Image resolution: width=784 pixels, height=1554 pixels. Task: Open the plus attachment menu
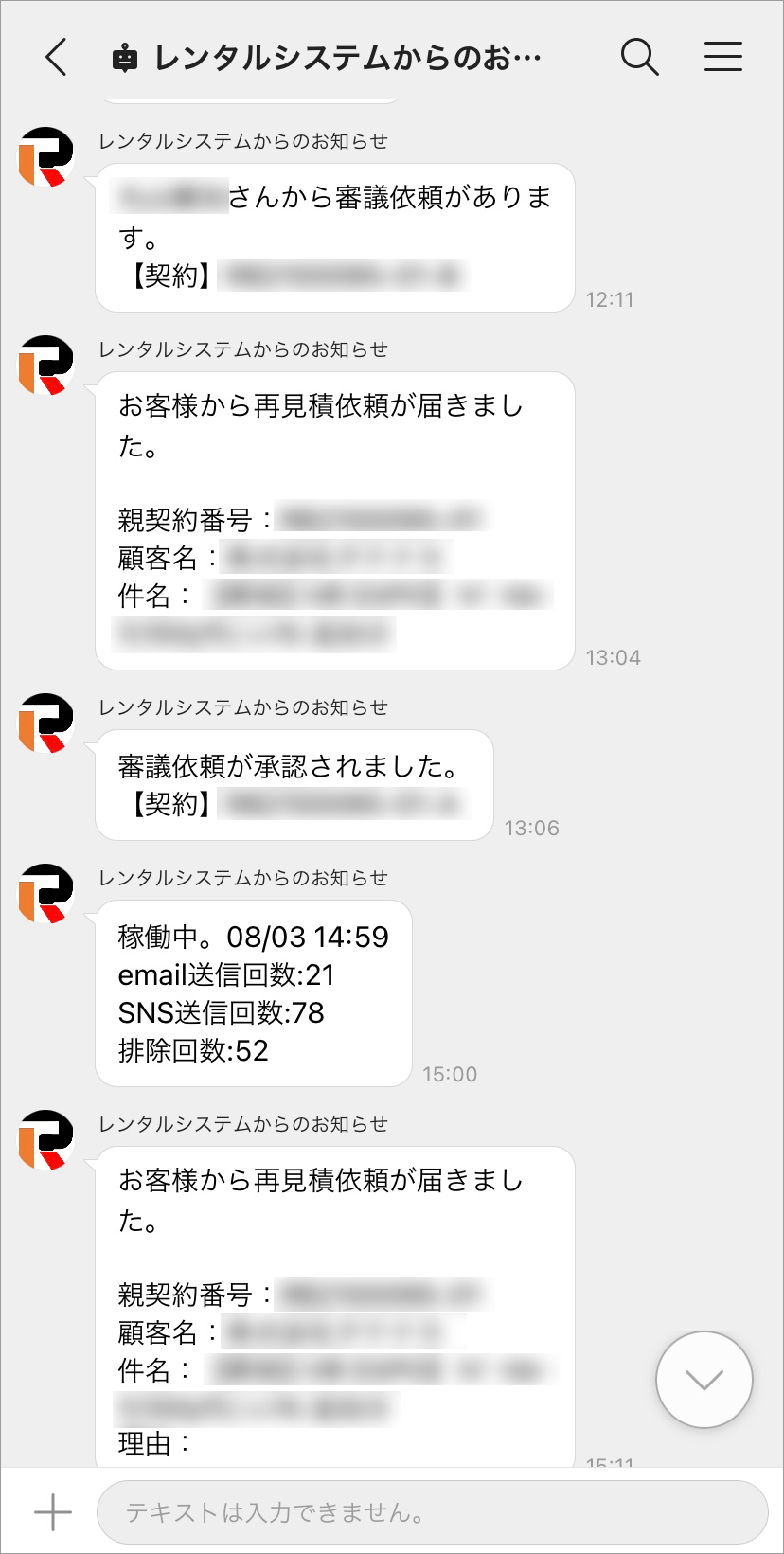(x=53, y=1512)
